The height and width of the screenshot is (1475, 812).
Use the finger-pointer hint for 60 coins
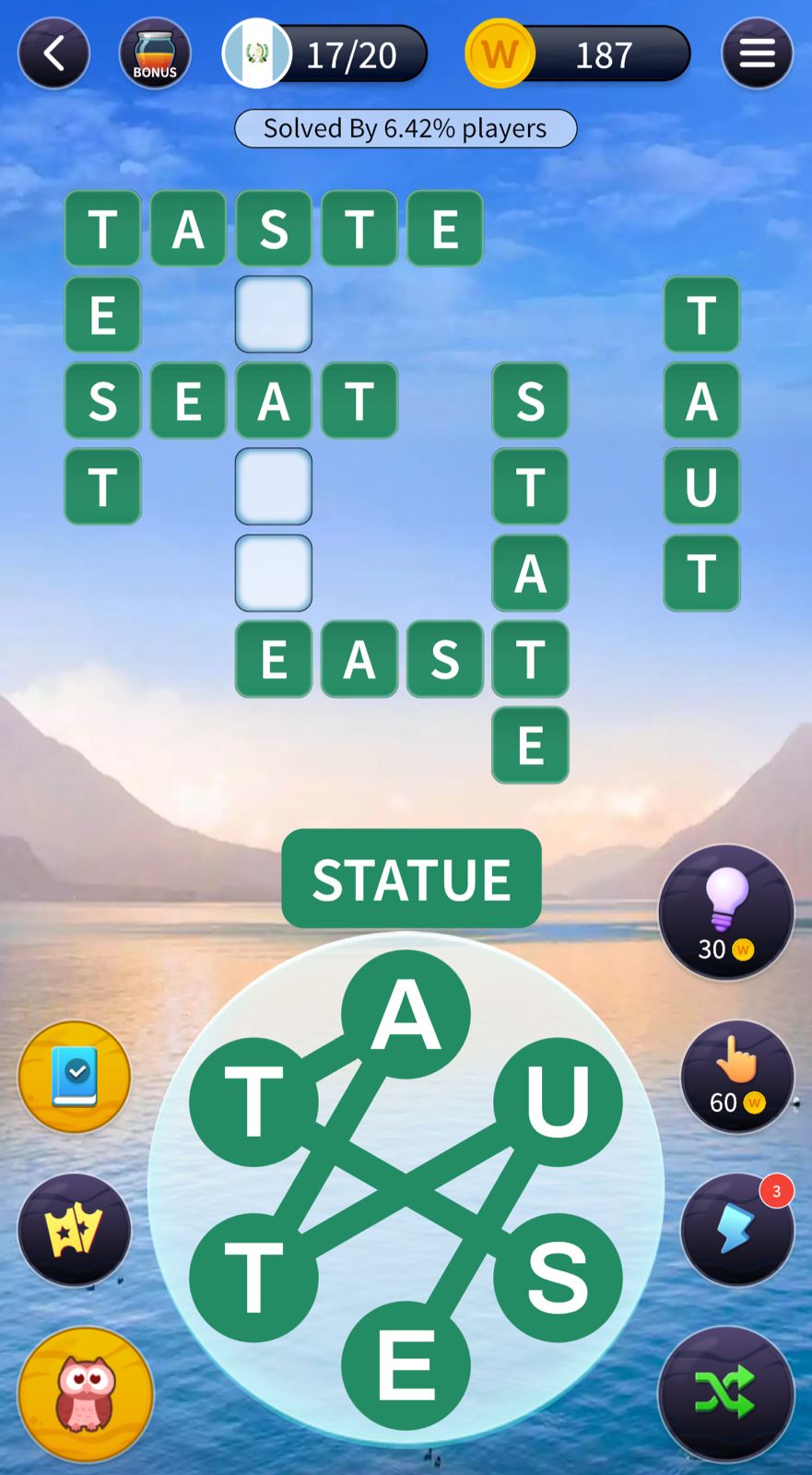[x=736, y=1076]
